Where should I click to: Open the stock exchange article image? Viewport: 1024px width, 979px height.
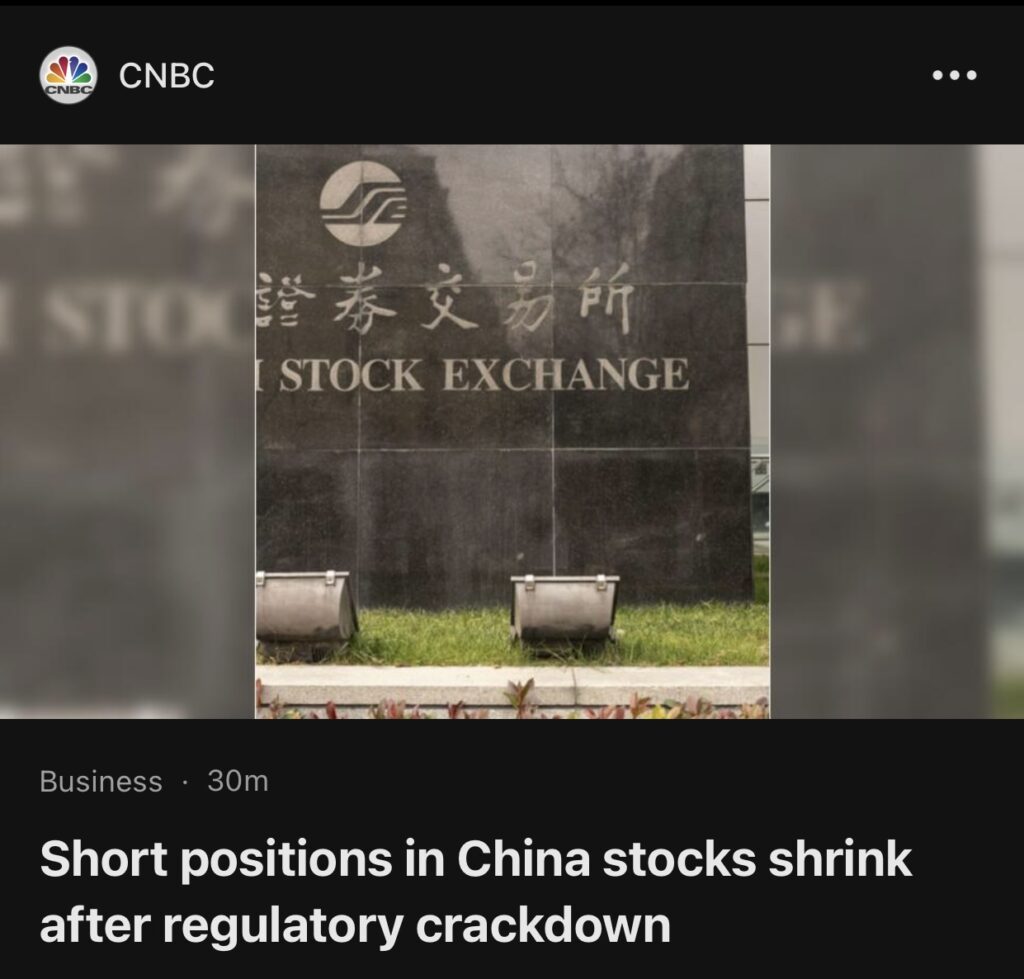pos(512,431)
